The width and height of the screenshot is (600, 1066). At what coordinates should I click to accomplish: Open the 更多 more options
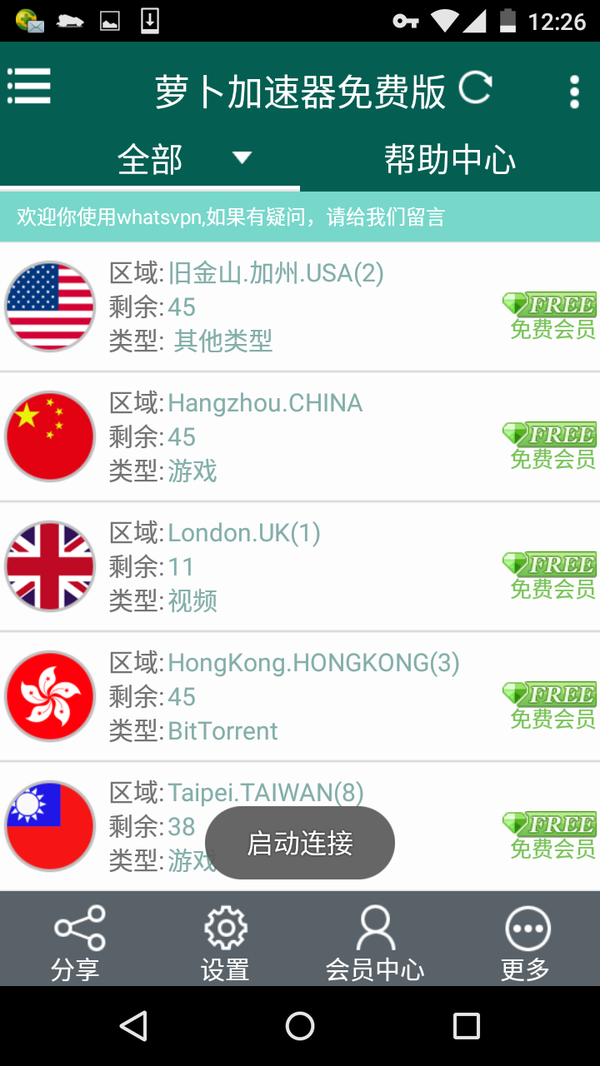click(525, 942)
